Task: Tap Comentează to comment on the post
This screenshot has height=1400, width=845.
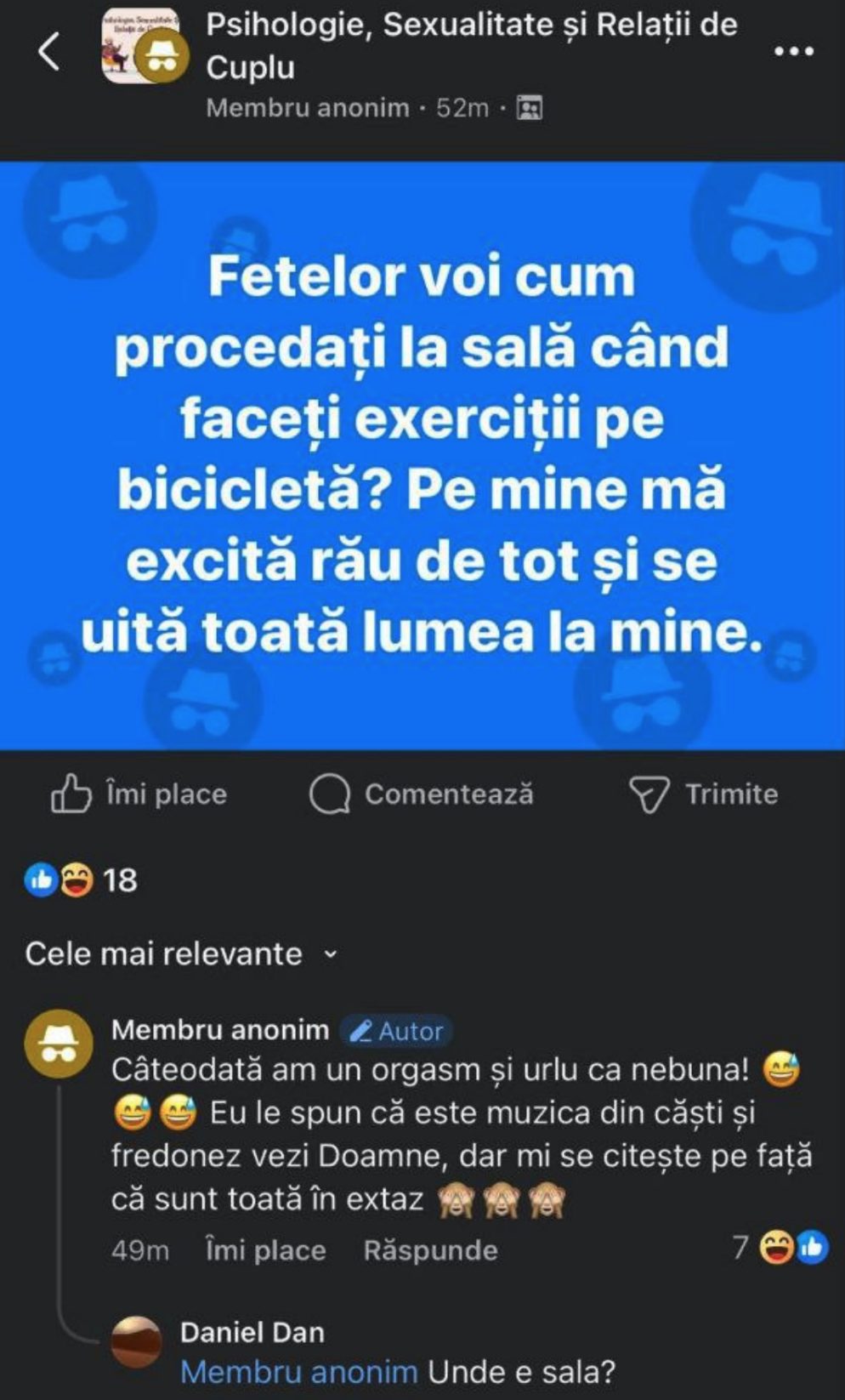Action: click(422, 794)
